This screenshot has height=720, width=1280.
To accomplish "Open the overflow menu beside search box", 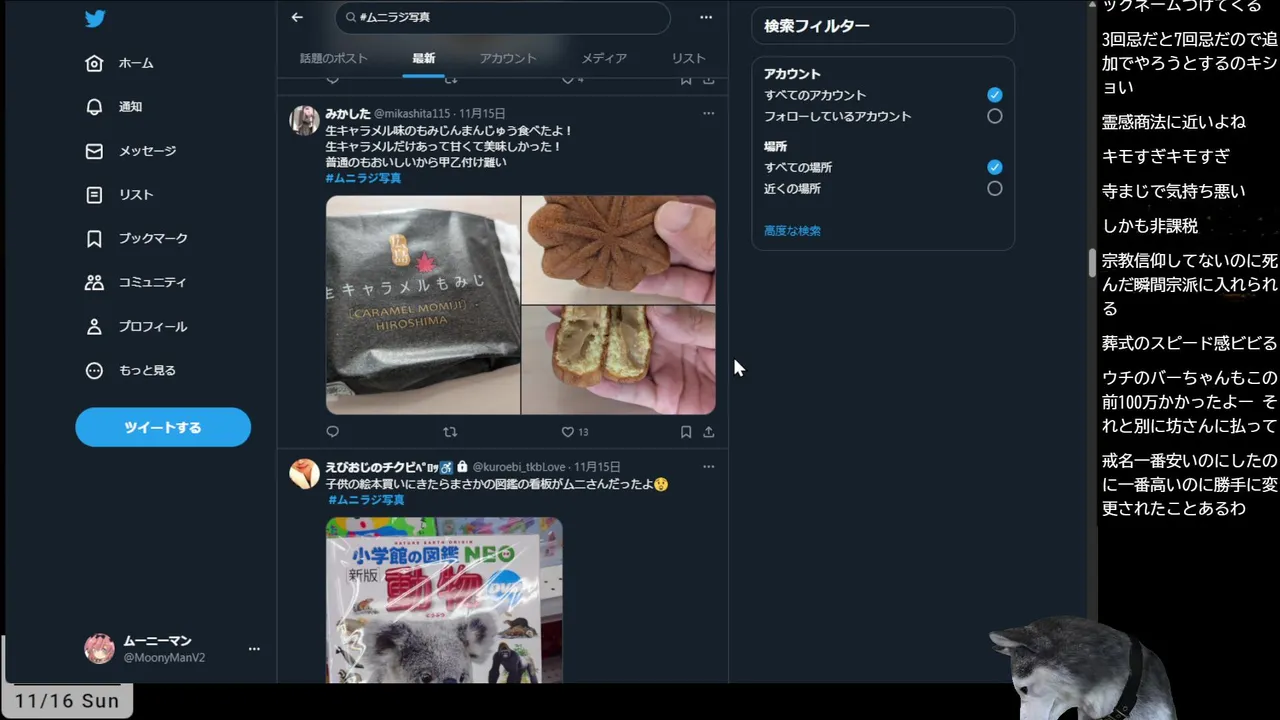I will (706, 17).
